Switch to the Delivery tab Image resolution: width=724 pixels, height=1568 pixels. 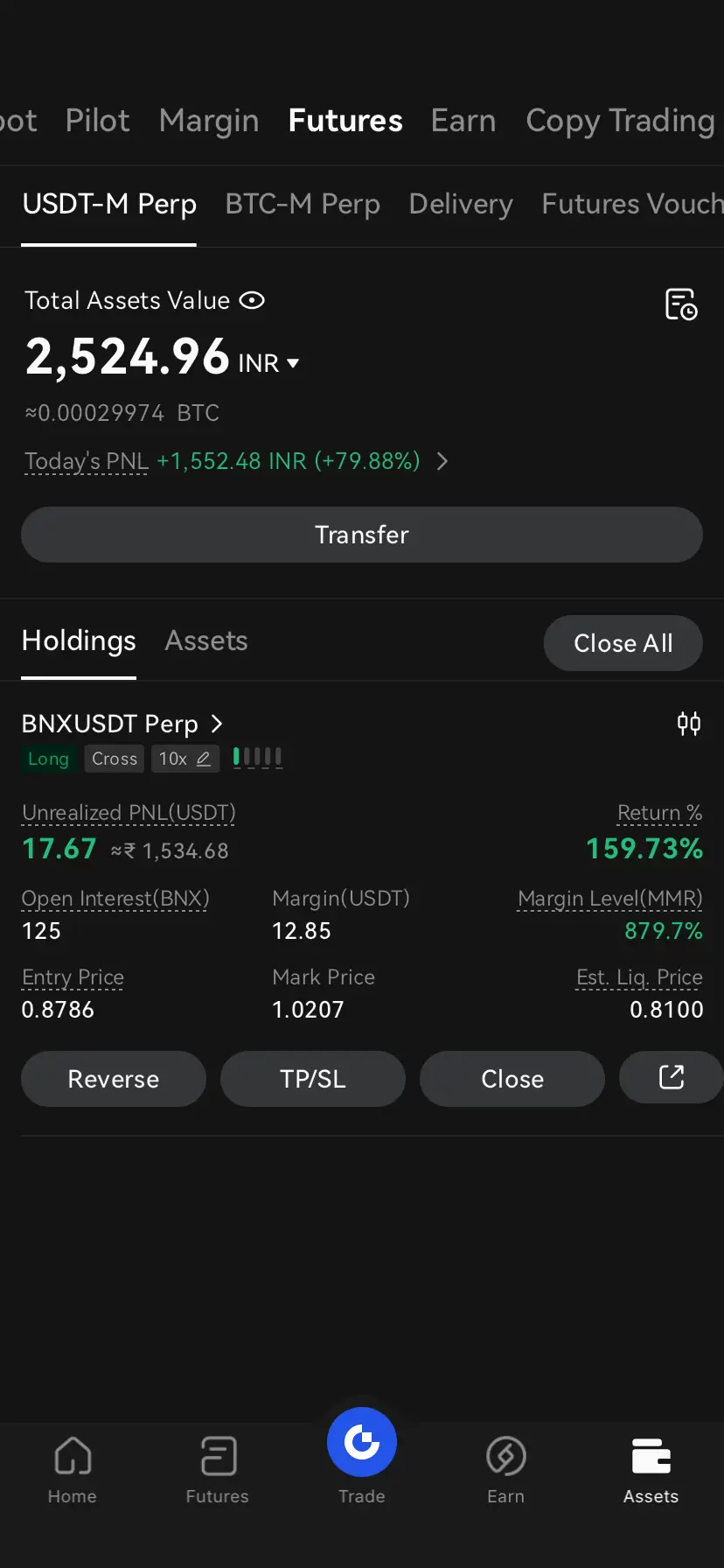(461, 204)
